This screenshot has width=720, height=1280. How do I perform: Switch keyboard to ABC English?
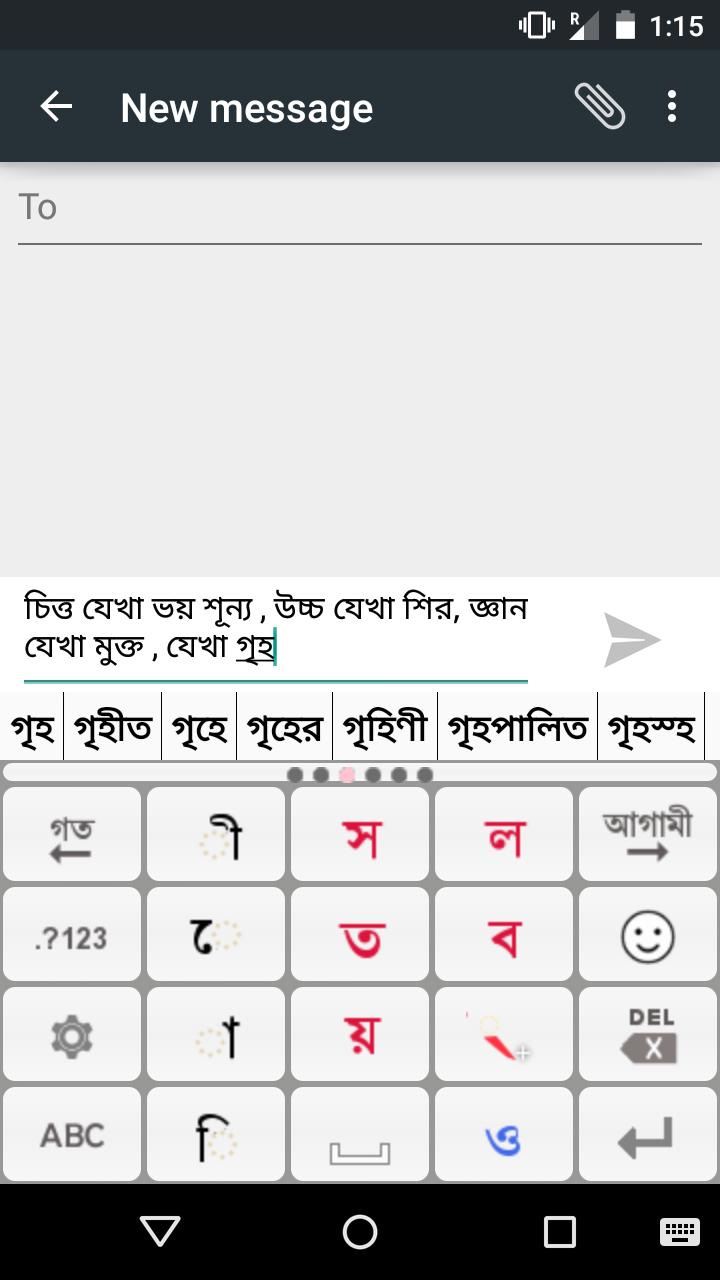point(72,1135)
